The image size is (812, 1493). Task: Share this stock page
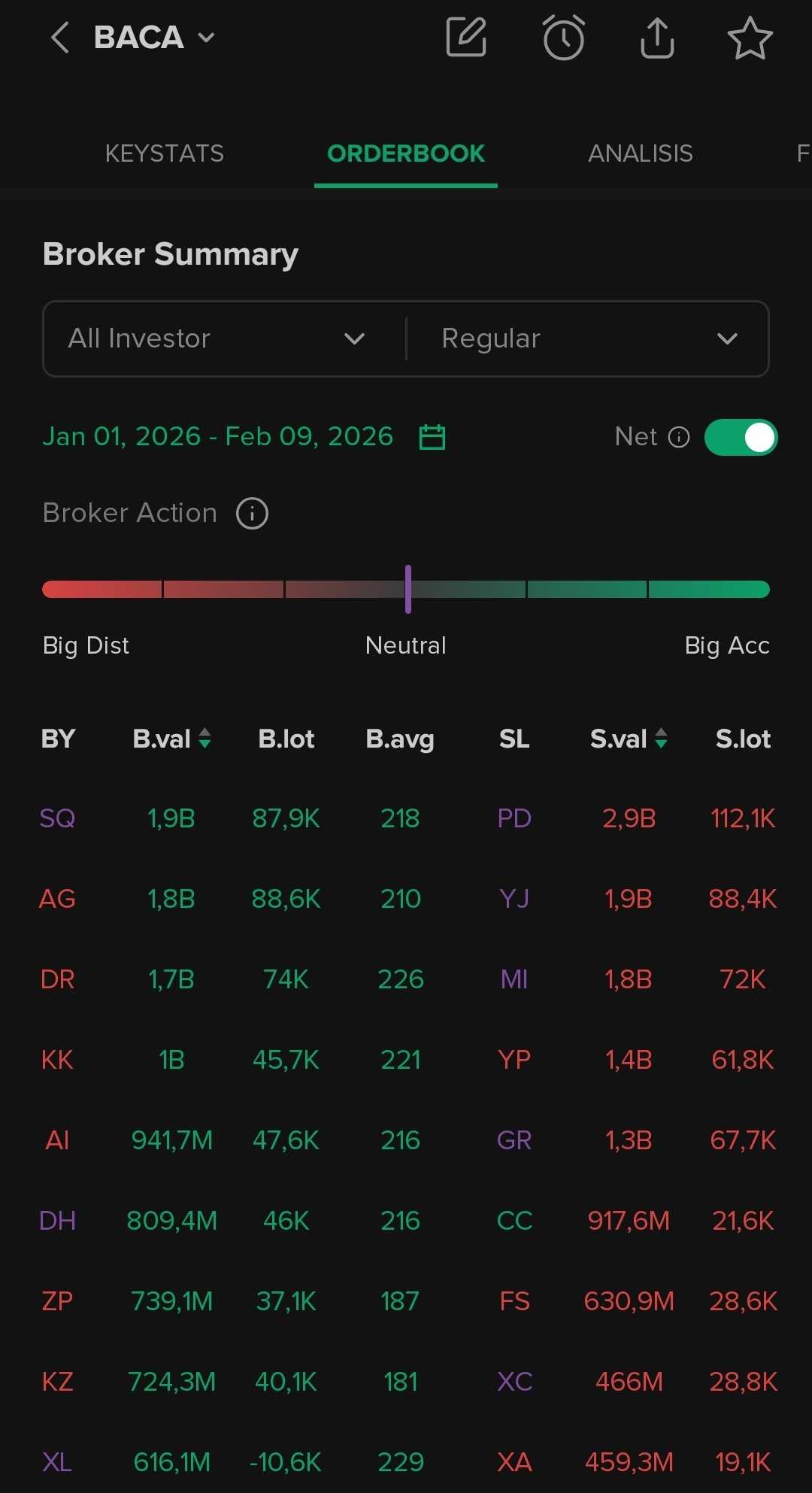pyautogui.click(x=657, y=38)
